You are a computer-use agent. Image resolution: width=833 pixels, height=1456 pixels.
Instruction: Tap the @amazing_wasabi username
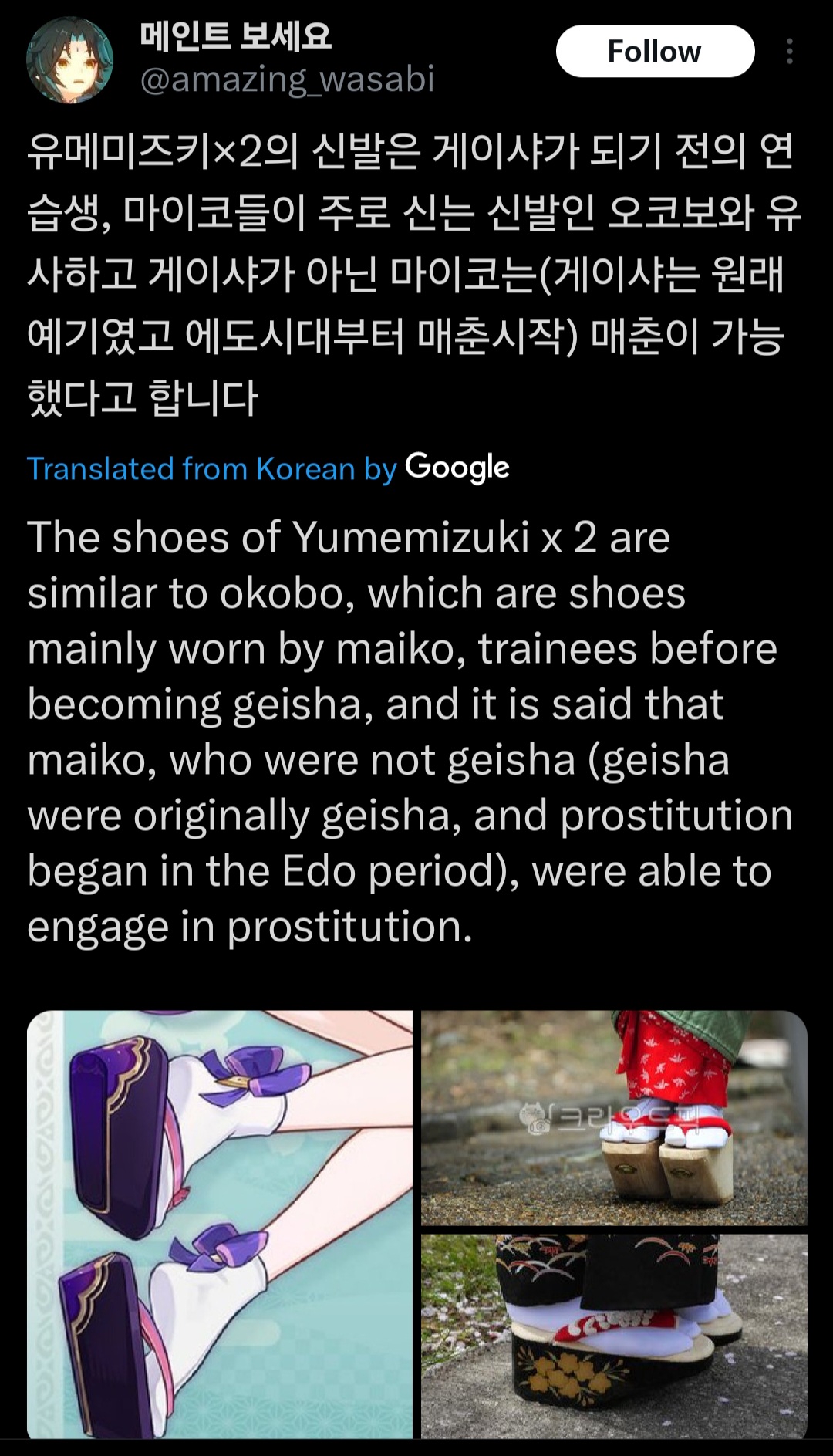tap(287, 79)
